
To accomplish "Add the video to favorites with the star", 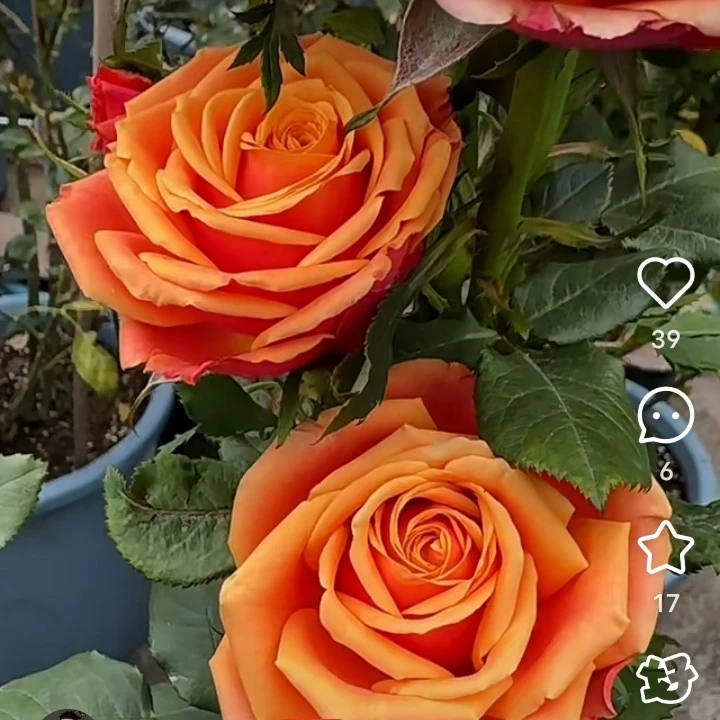I will tap(666, 547).
